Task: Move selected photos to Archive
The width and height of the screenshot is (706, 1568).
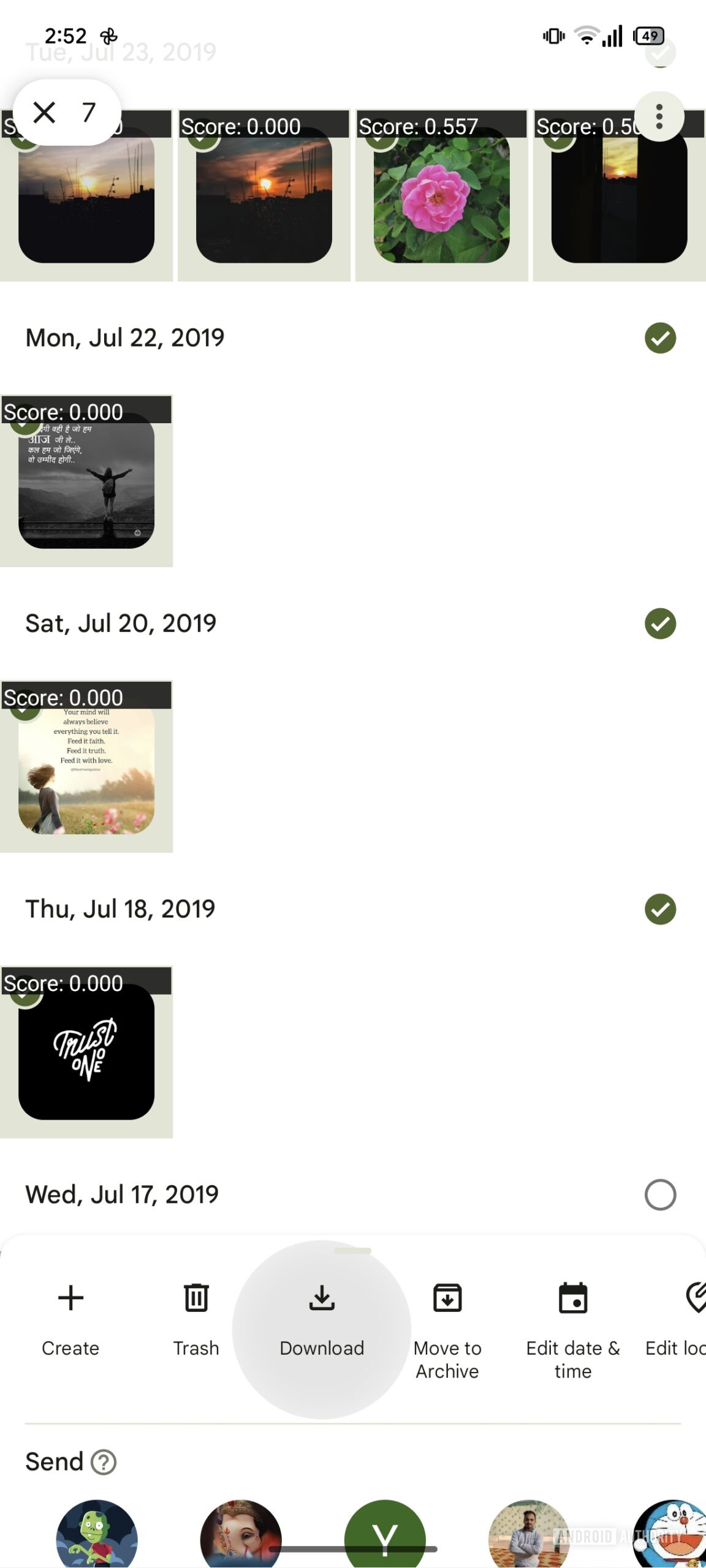Action: coord(447,1323)
